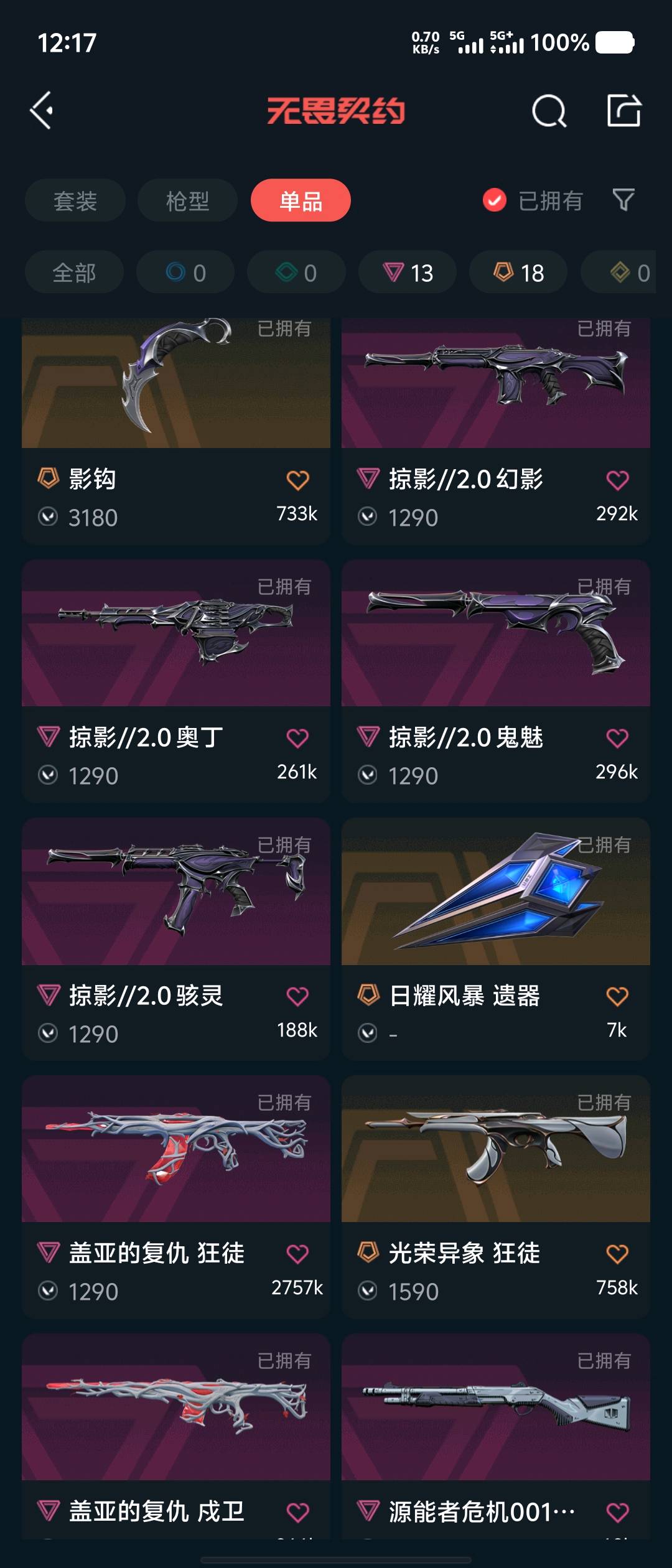Share this page via the share icon
672x1568 pixels.
(x=623, y=111)
